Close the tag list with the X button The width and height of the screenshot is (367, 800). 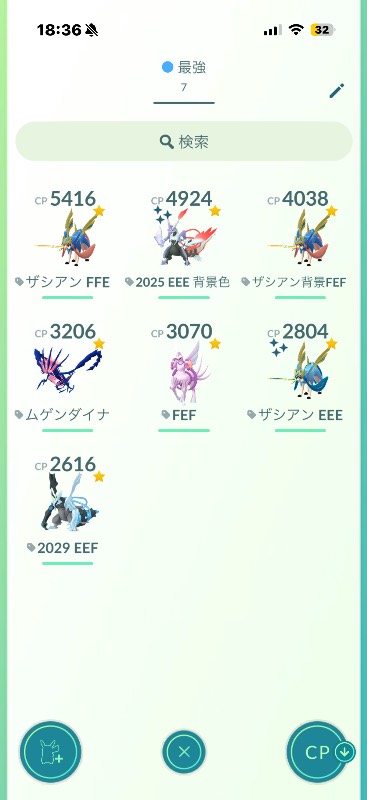pyautogui.click(x=184, y=752)
